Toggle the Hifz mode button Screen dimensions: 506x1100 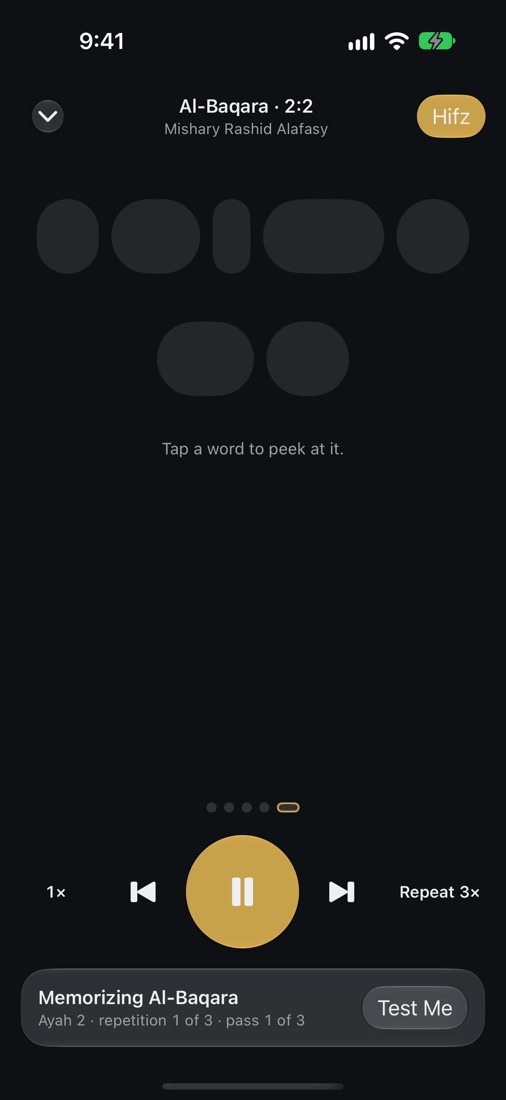[451, 116]
